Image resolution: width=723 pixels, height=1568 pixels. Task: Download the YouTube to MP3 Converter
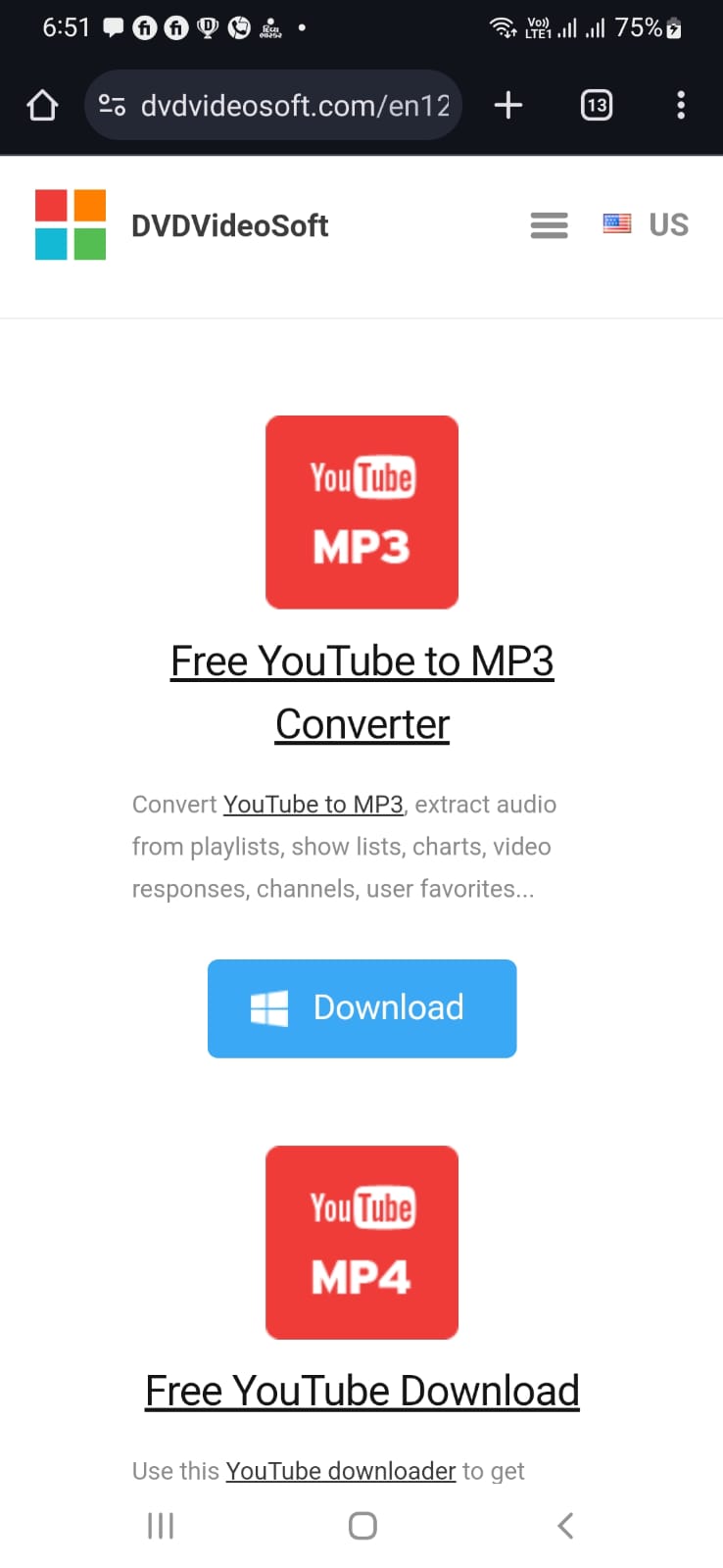(x=361, y=1007)
